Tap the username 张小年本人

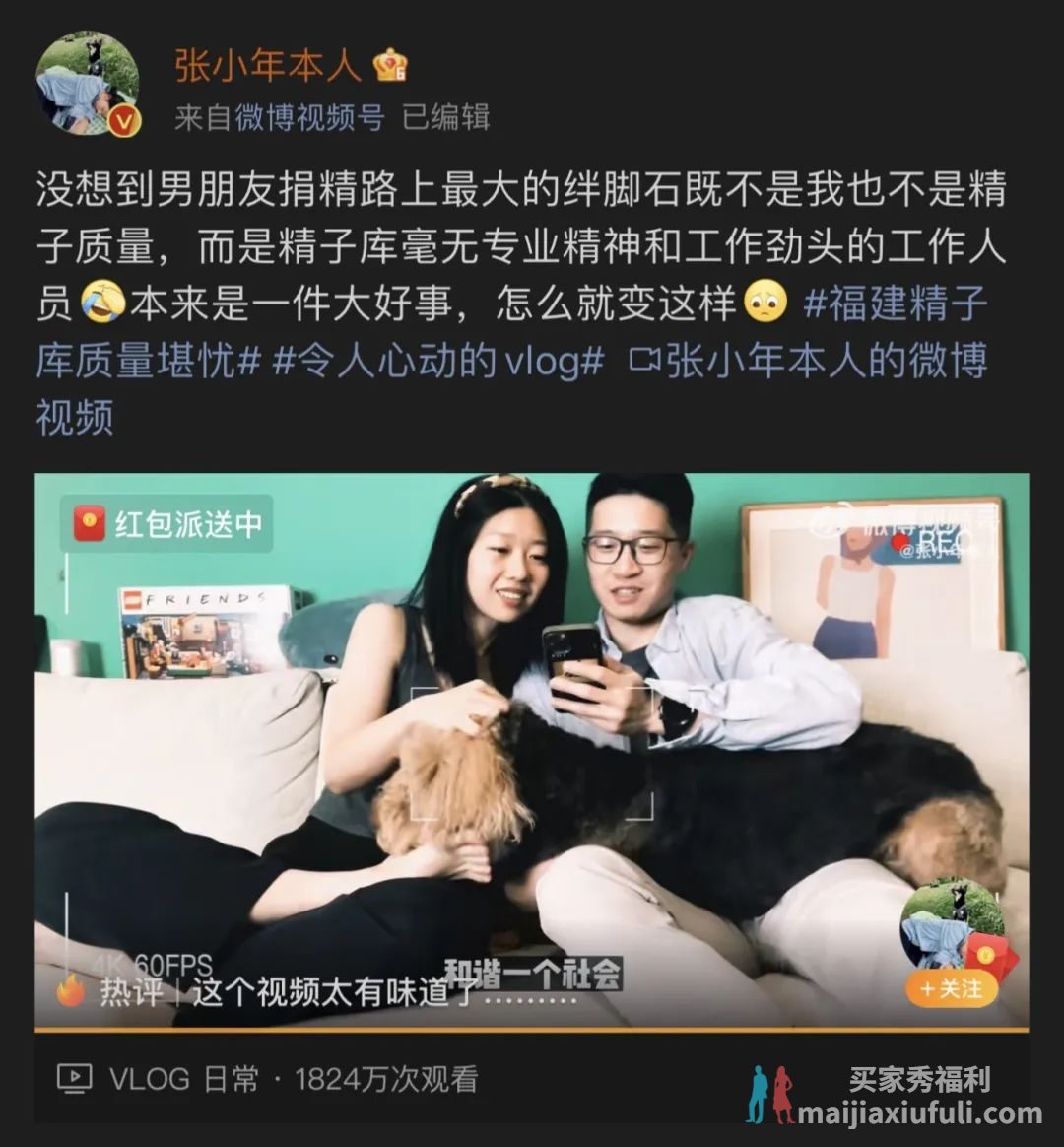[x=268, y=66]
